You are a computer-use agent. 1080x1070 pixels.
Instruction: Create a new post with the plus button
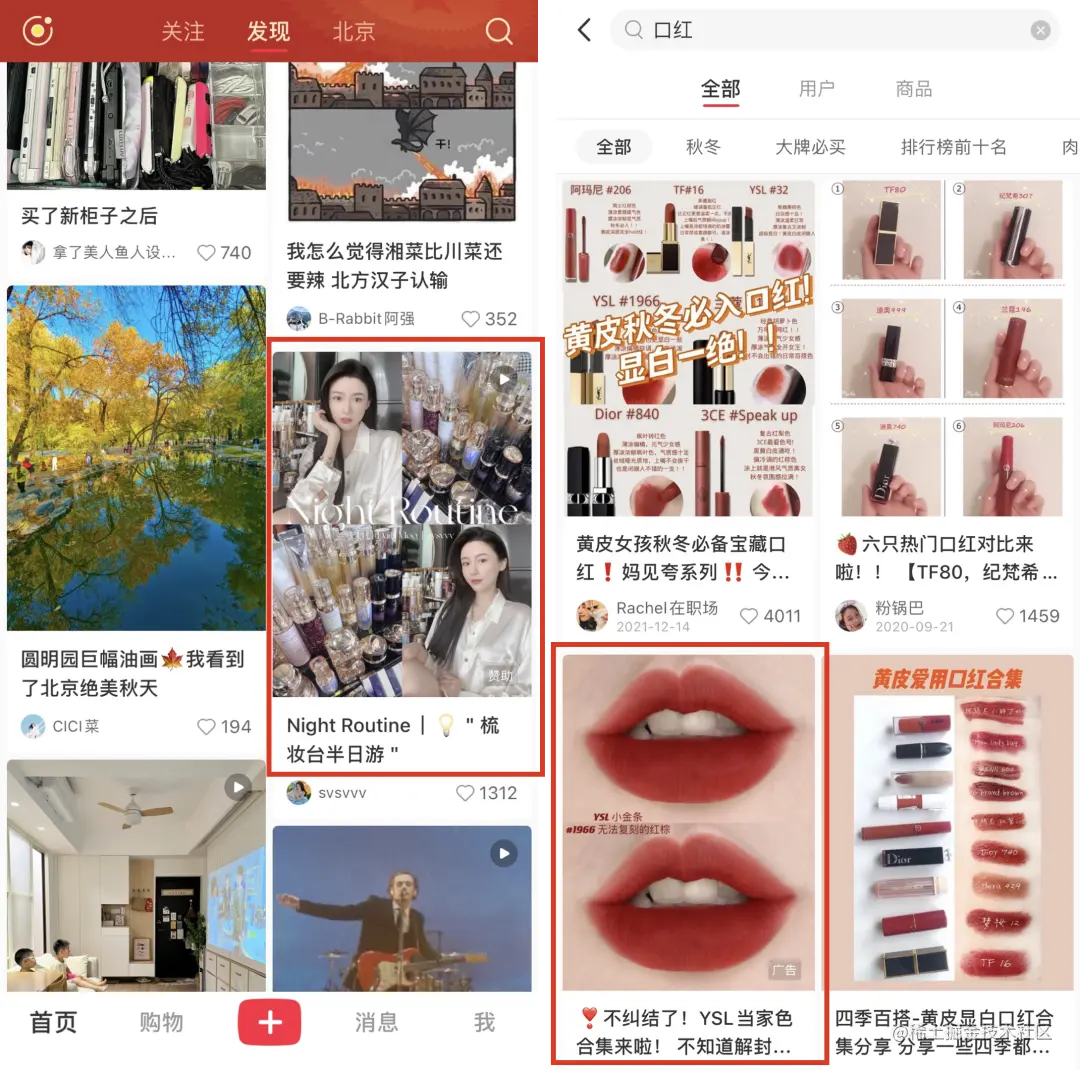tap(270, 1022)
